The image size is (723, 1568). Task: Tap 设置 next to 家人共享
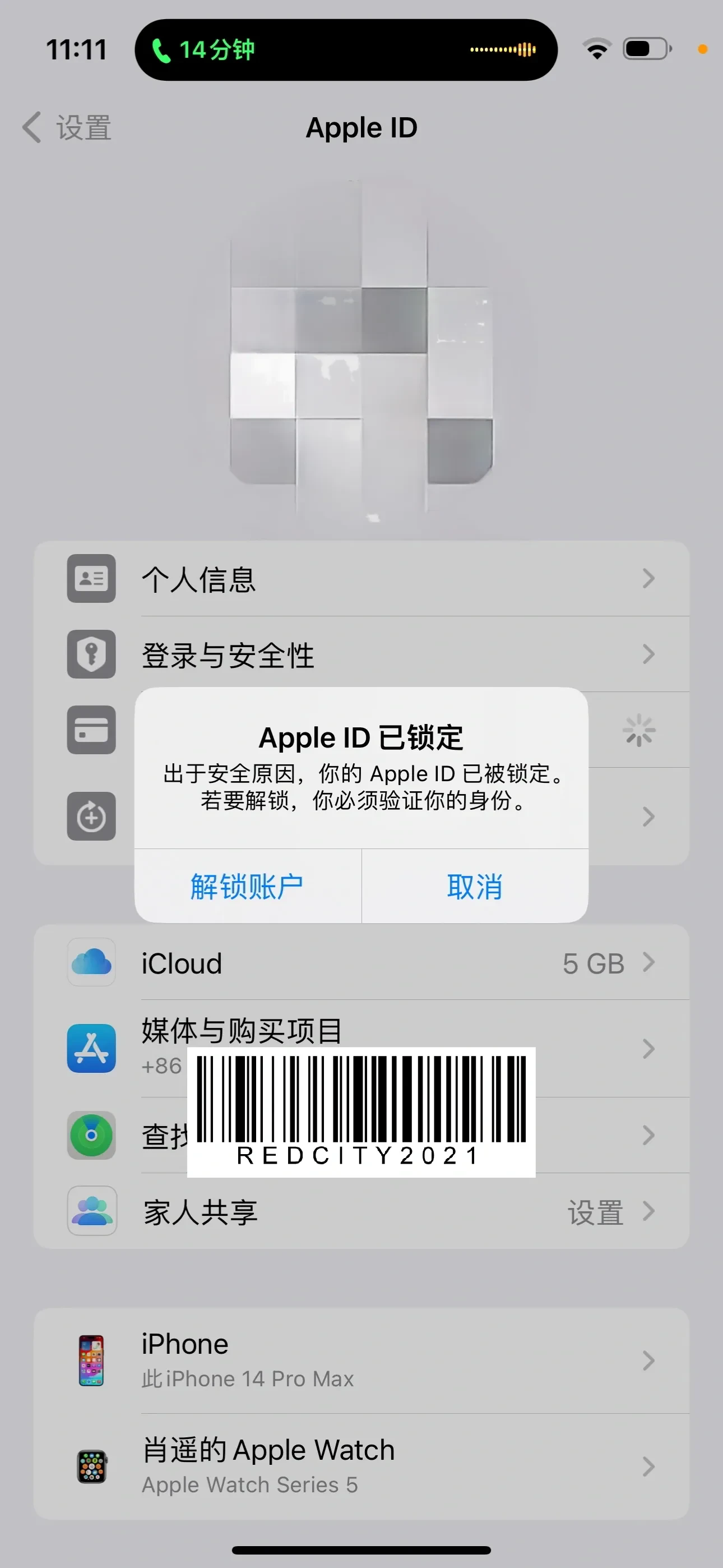coord(595,1211)
